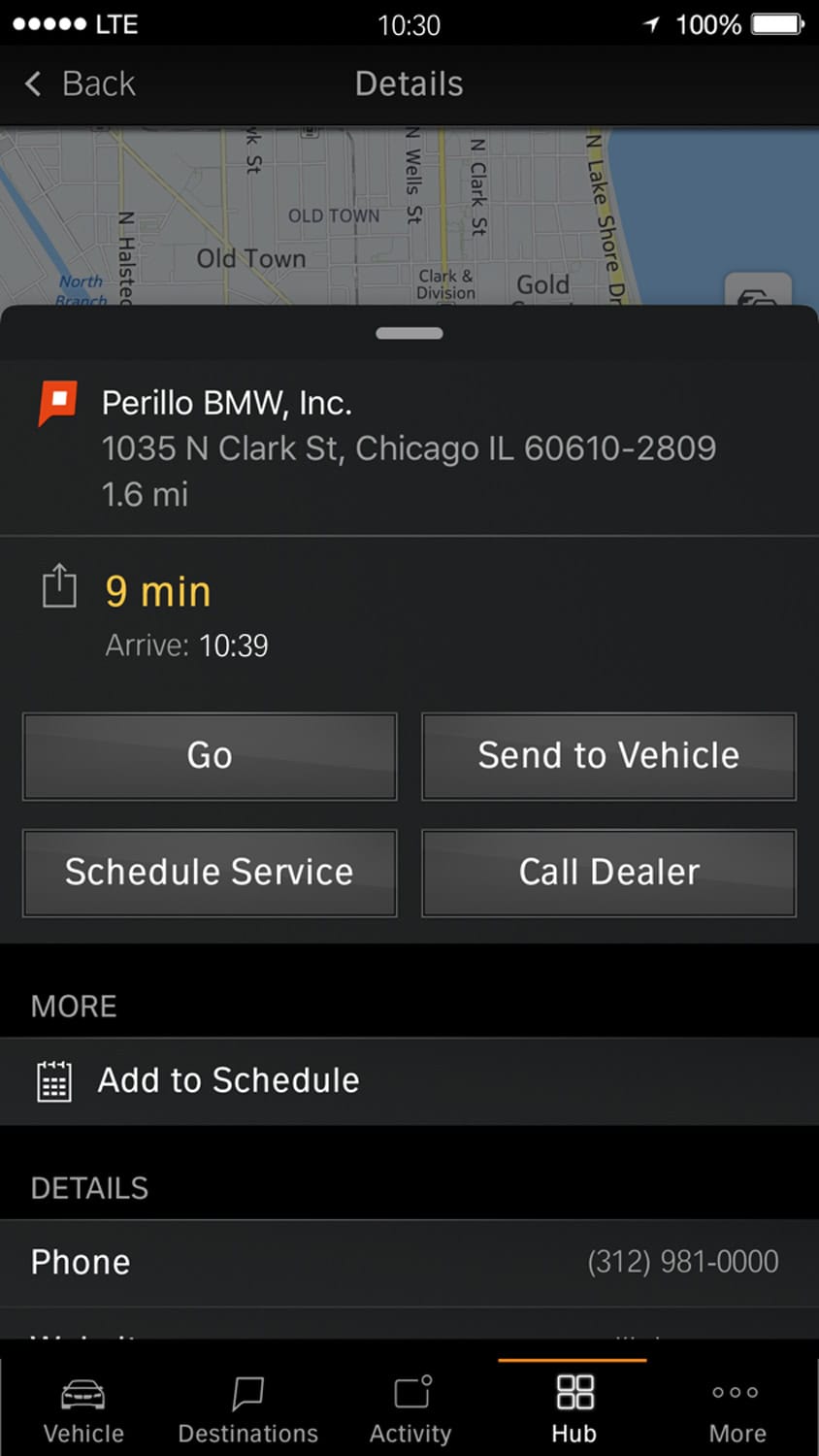Viewport: 819px width, 1456px height.
Task: Add this destination to schedule
Action: 229,1081
